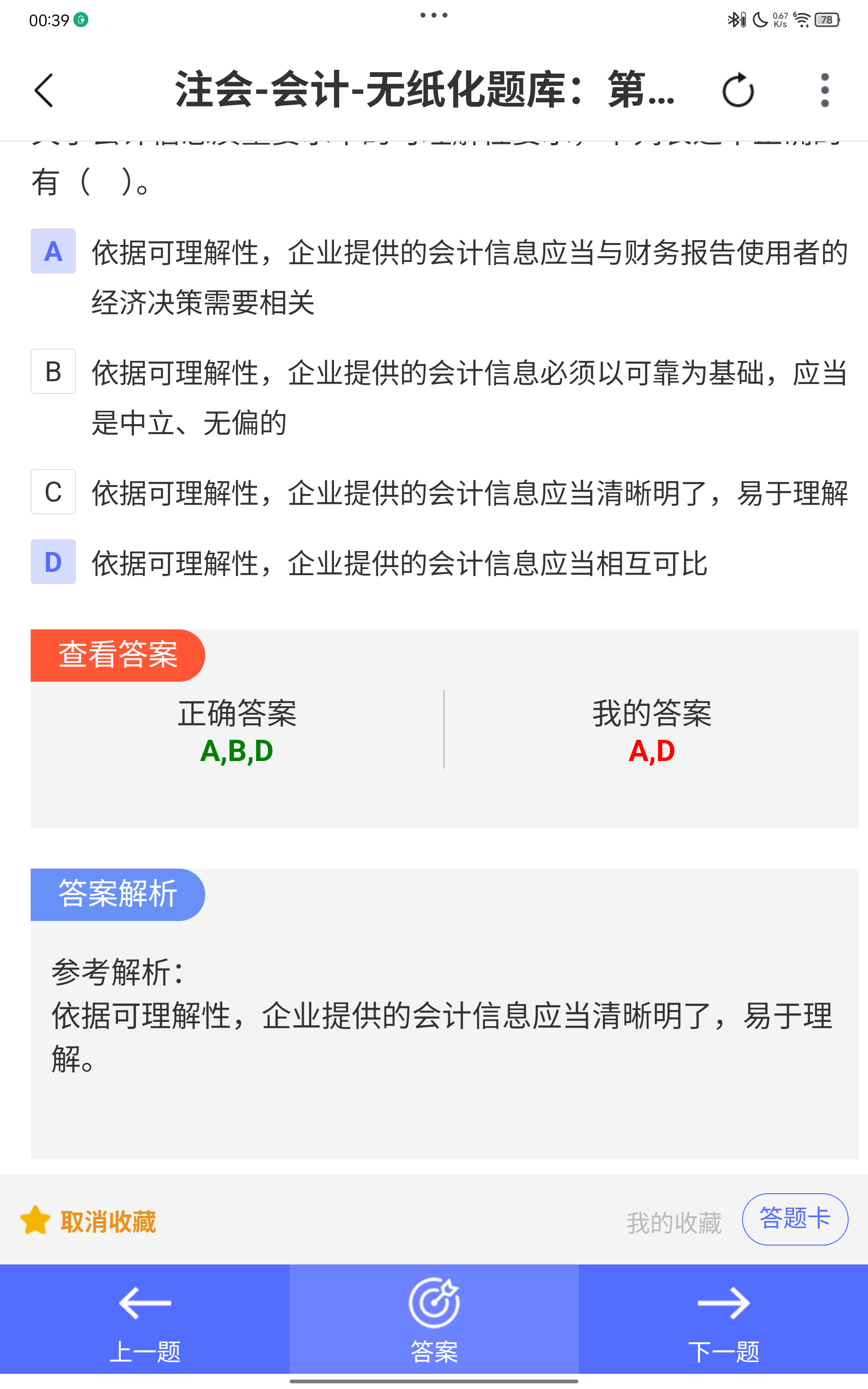This screenshot has height=1389, width=868.
Task: Go back from the quiz page
Action: pos(43,90)
